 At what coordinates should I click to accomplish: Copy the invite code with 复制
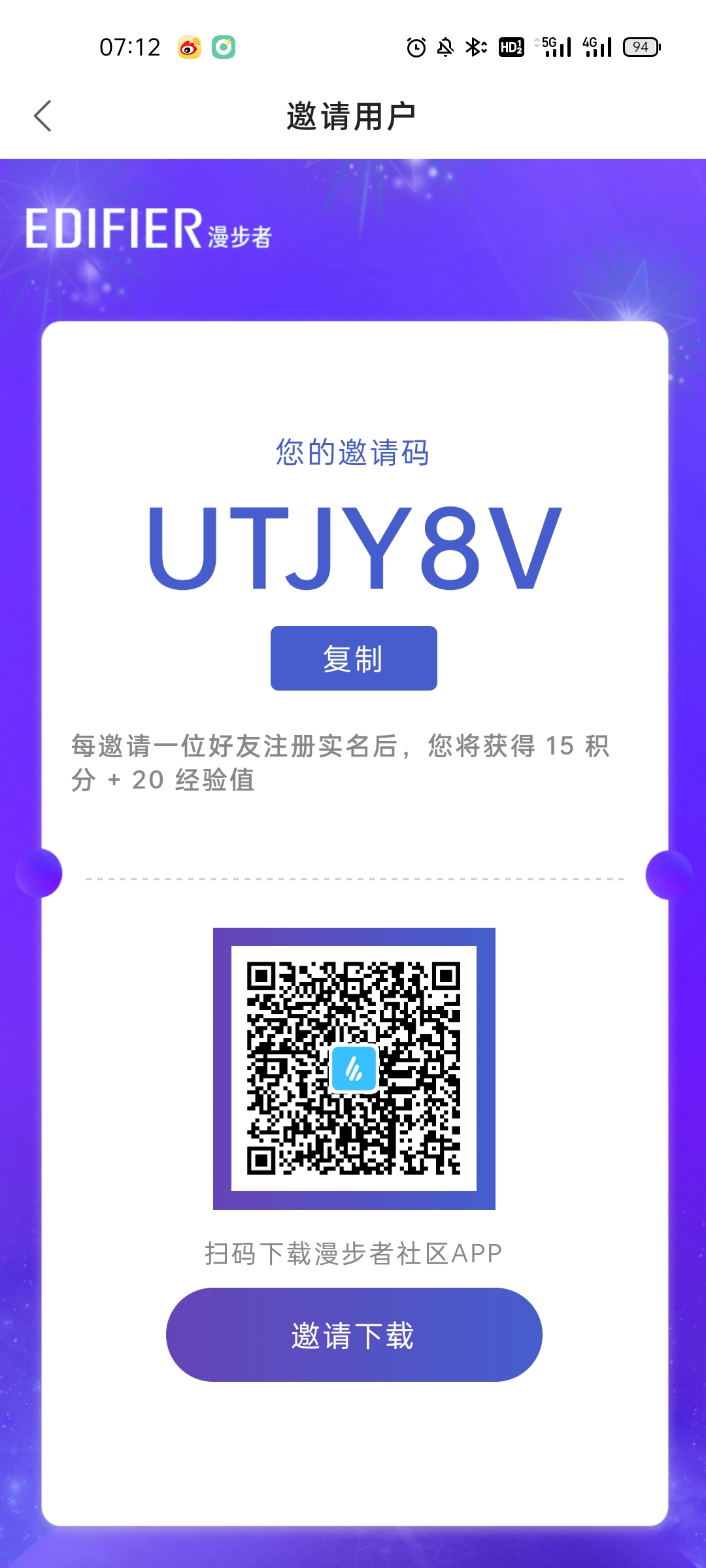(x=354, y=658)
